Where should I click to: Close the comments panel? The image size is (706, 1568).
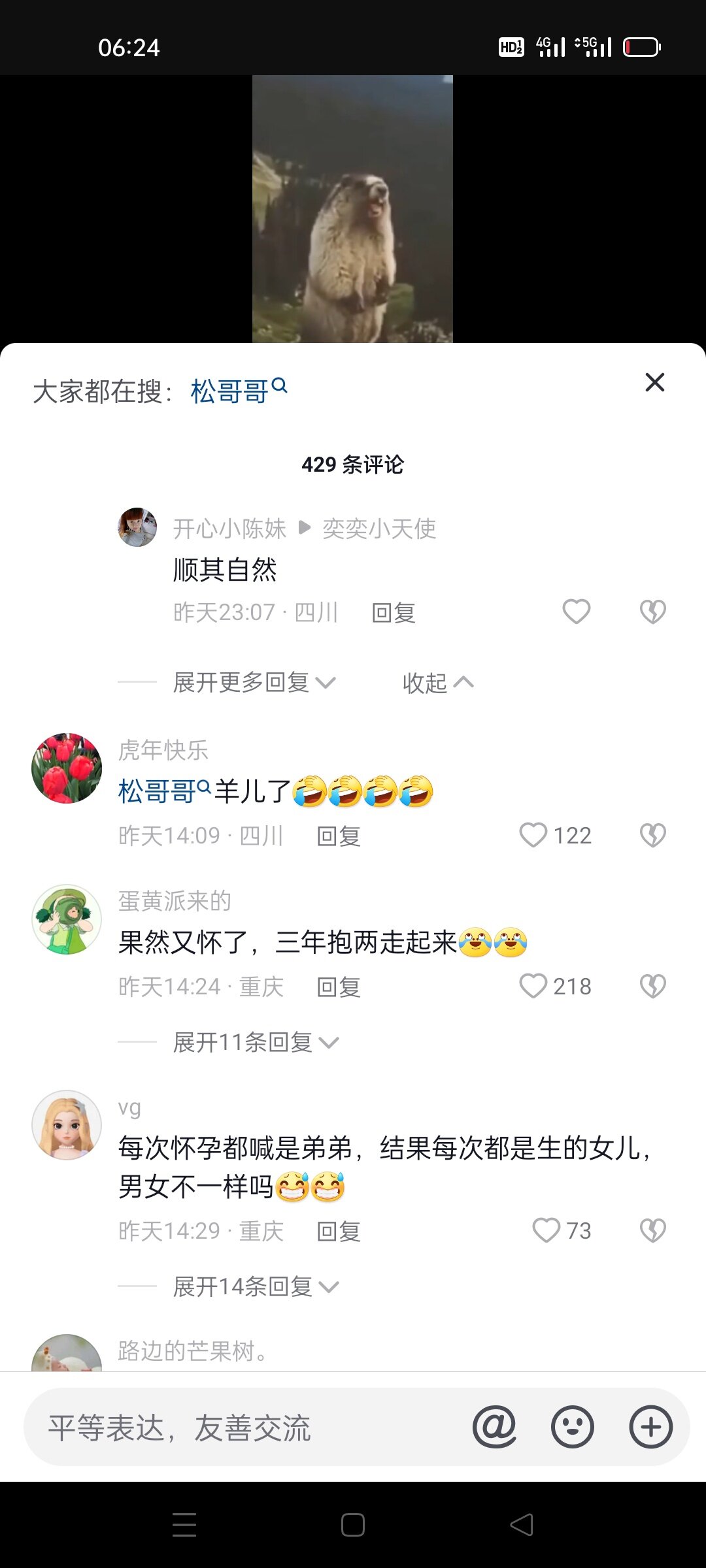(x=654, y=382)
